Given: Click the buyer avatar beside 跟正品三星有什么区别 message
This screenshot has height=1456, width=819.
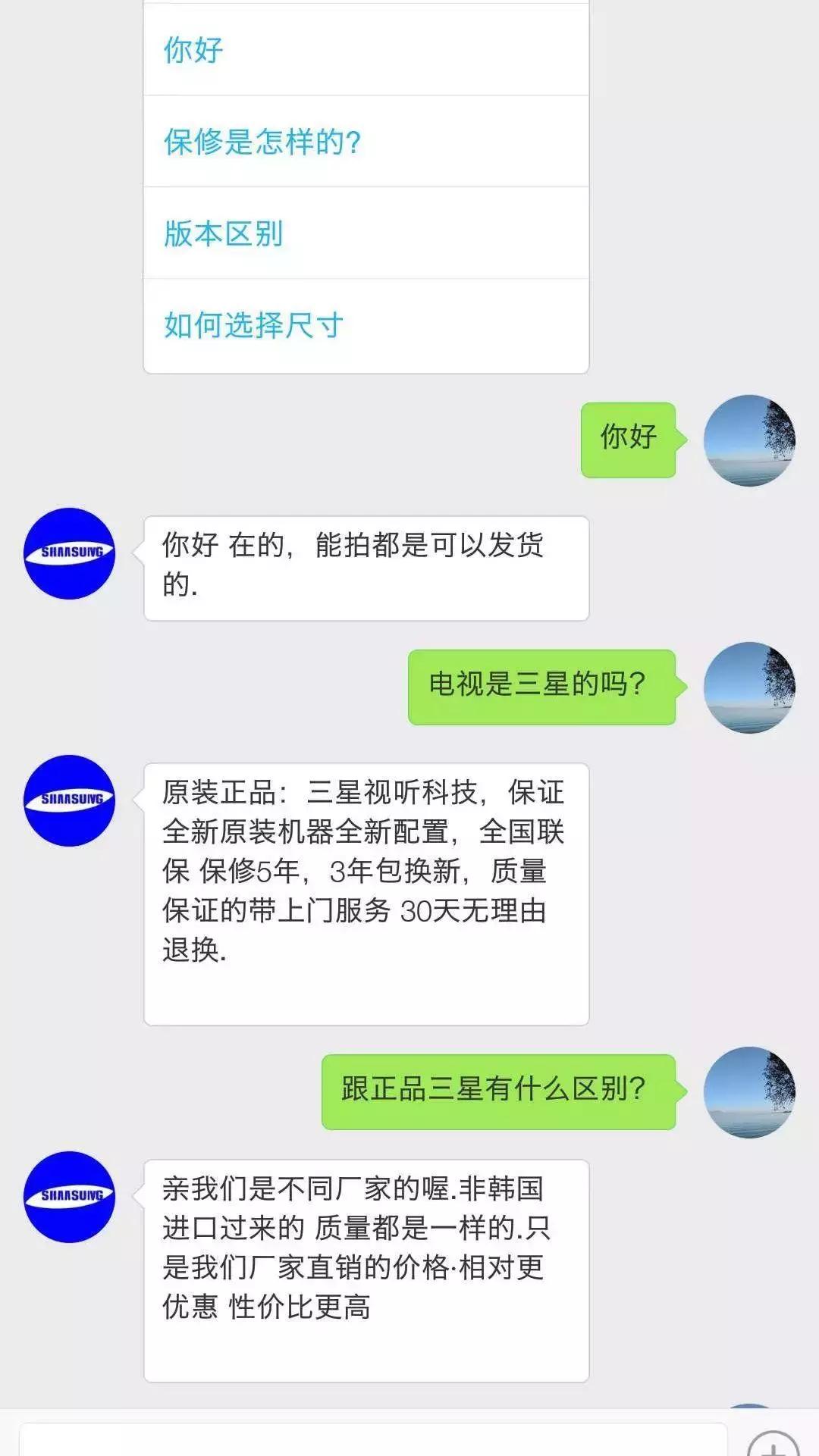Looking at the screenshot, I should pyautogui.click(x=751, y=1091).
